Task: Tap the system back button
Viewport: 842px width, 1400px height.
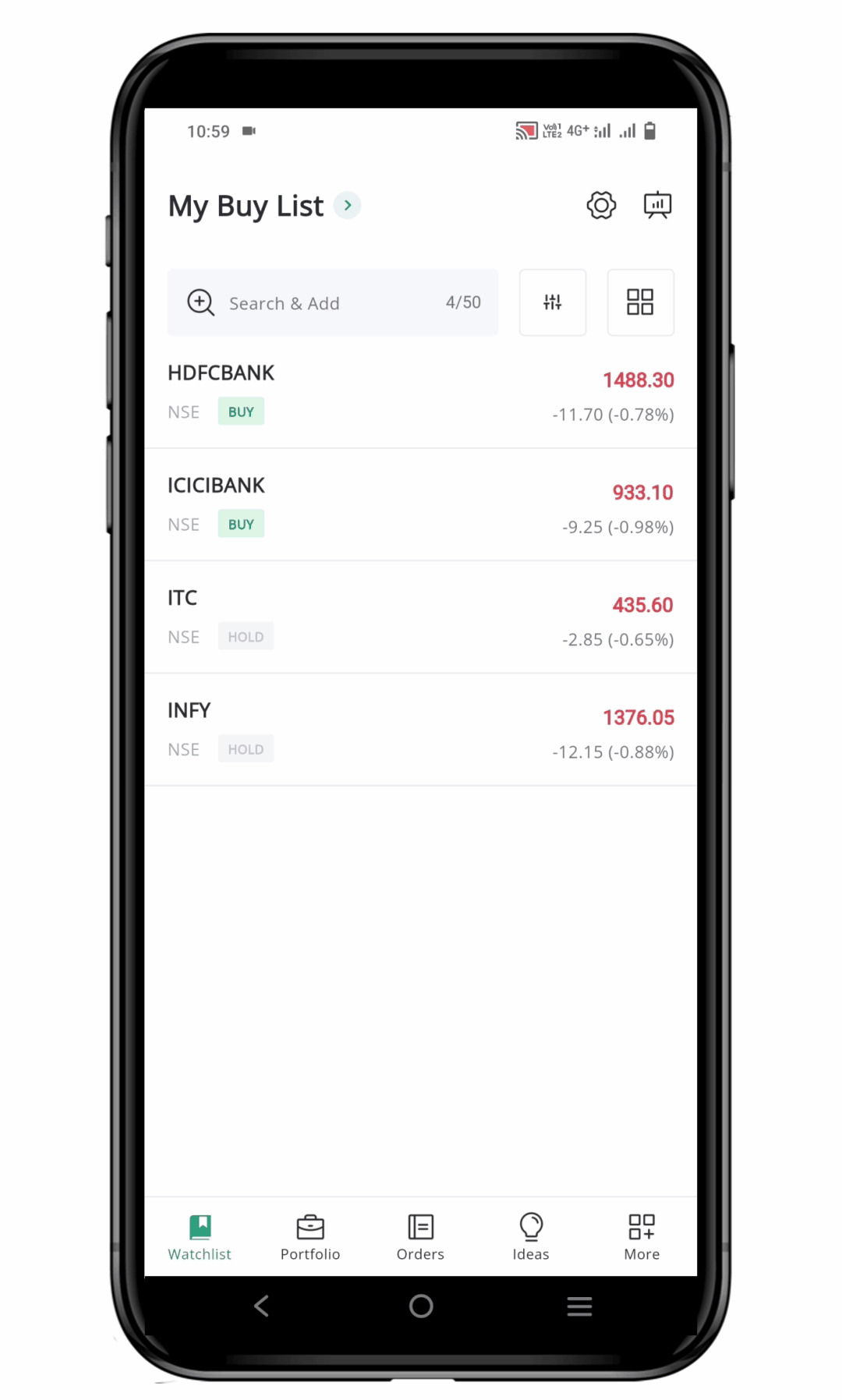Action: 262,1306
